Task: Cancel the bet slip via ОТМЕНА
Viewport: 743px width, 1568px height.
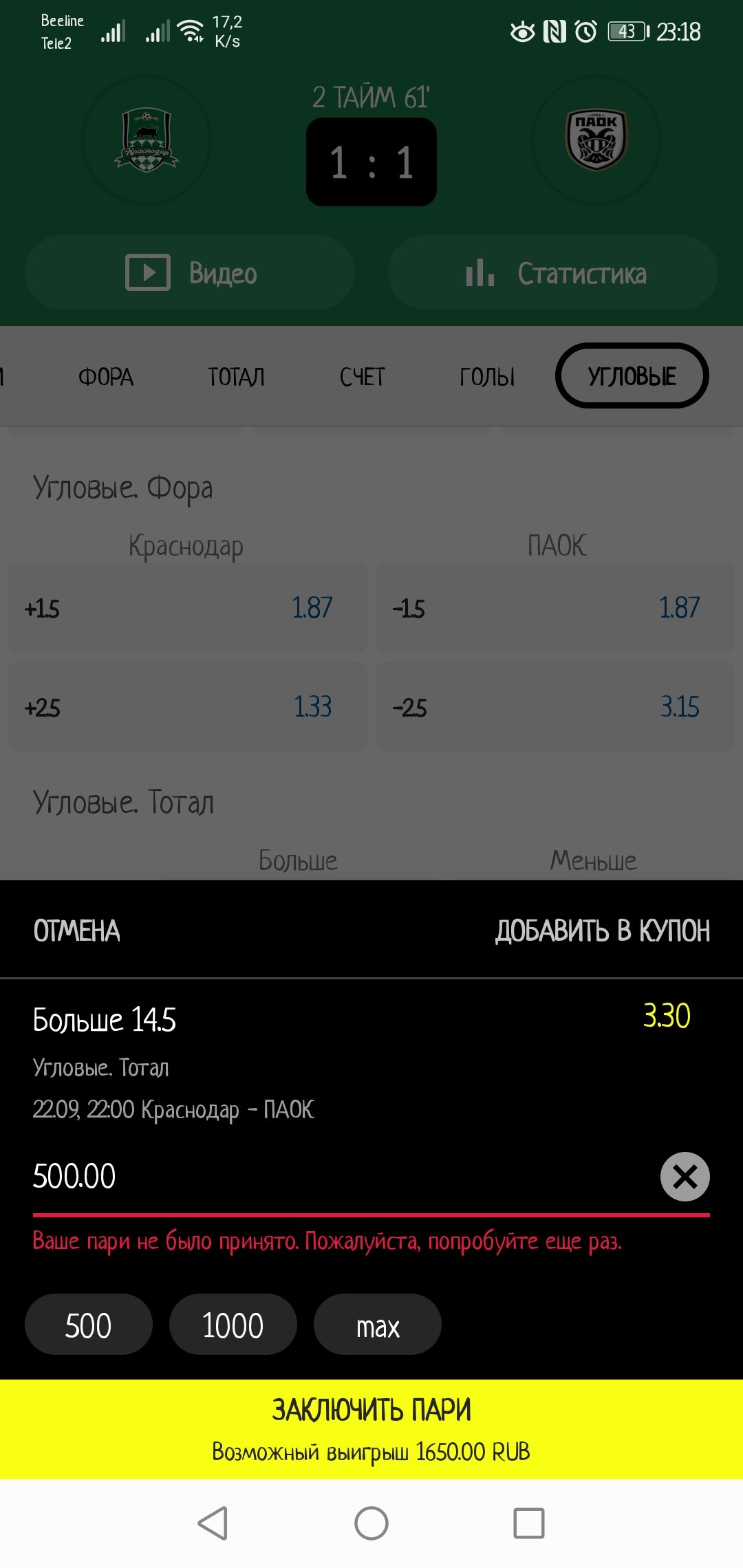Action: (x=76, y=930)
